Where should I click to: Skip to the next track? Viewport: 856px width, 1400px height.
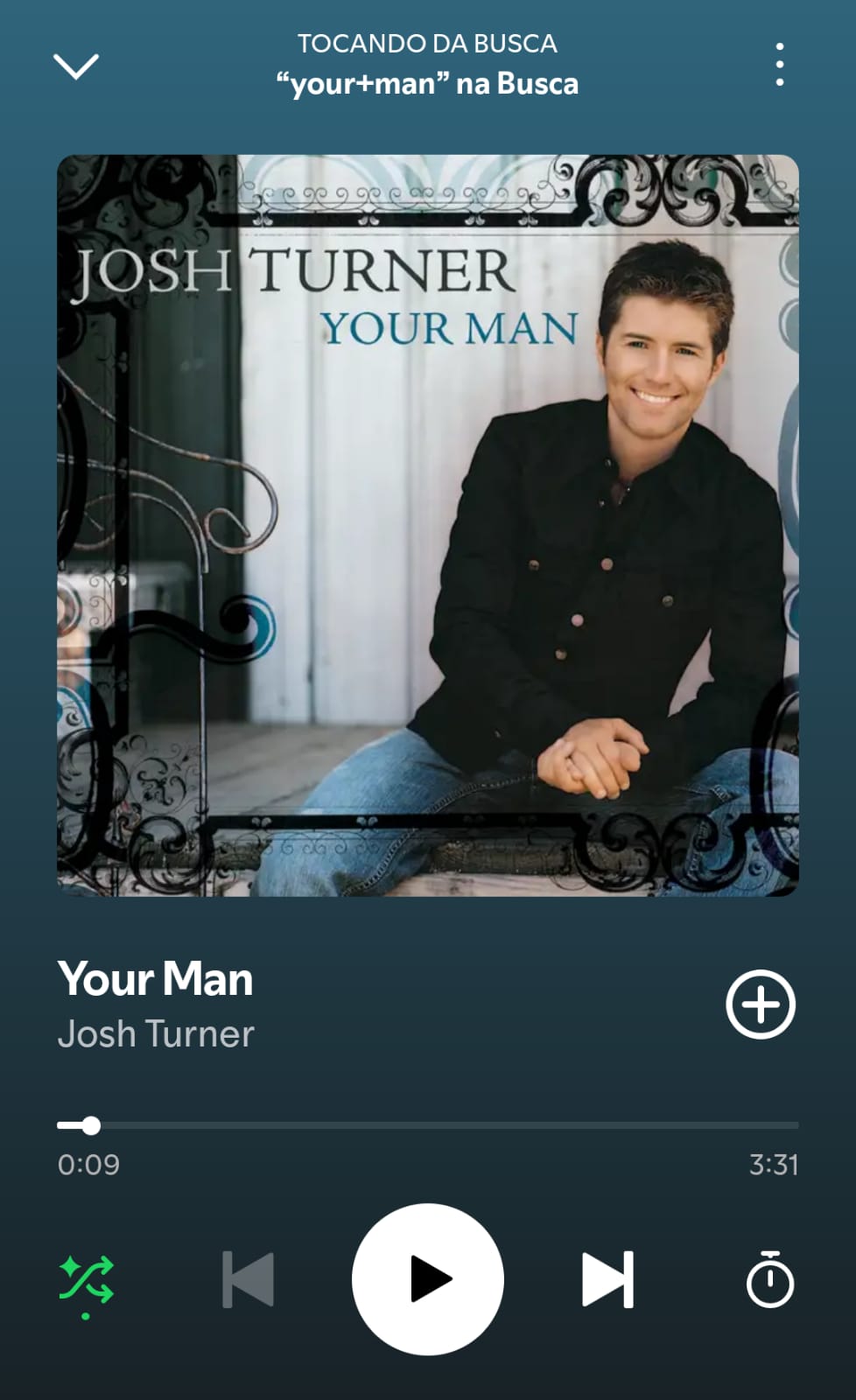pos(607,1278)
